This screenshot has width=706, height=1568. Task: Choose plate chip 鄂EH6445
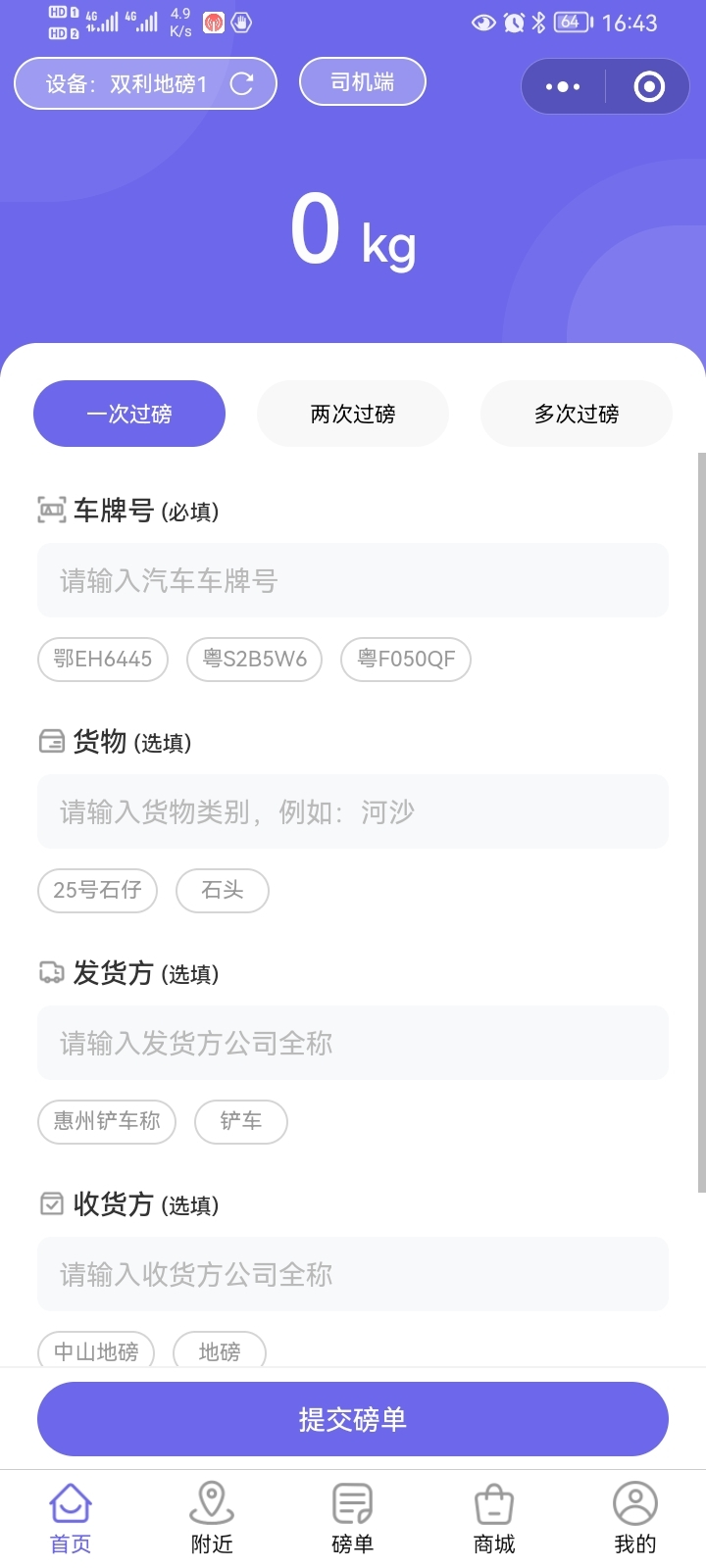click(x=103, y=659)
